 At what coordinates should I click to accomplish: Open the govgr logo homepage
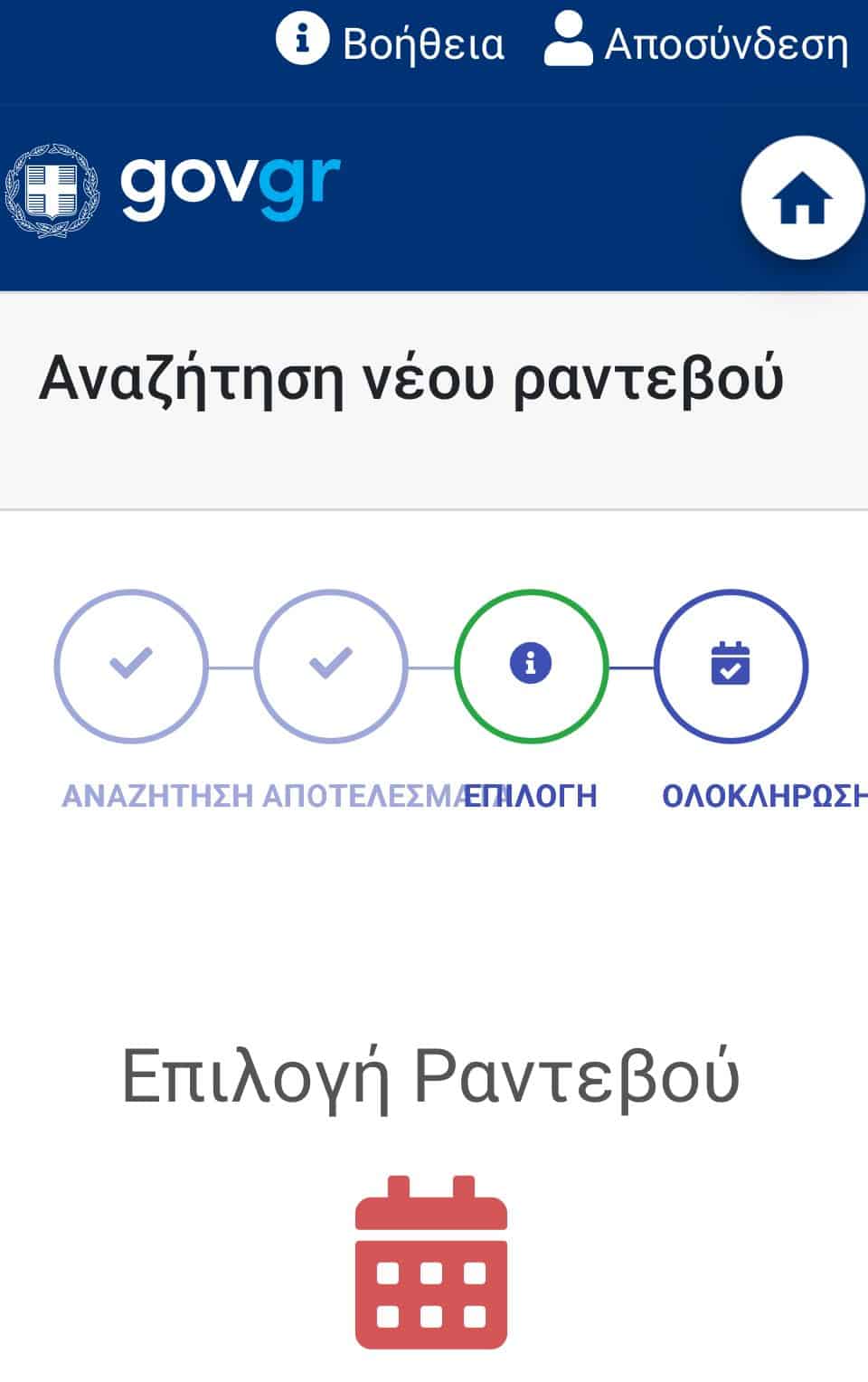[174, 188]
